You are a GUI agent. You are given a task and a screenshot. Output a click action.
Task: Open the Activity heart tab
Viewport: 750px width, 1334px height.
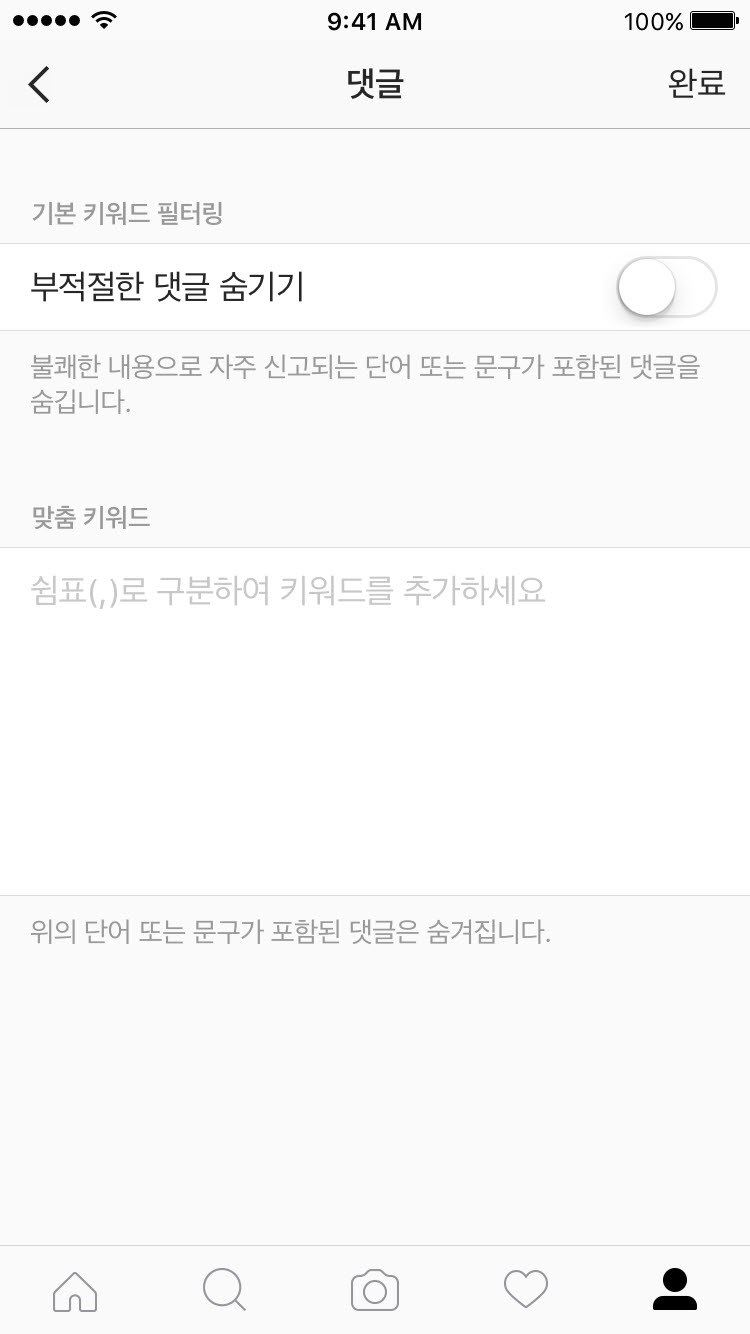(526, 1290)
